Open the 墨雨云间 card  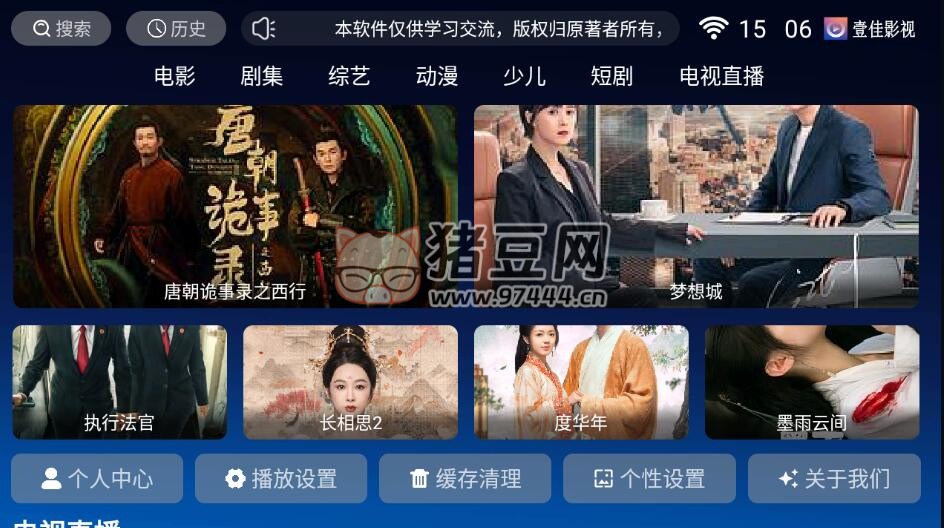click(812, 382)
